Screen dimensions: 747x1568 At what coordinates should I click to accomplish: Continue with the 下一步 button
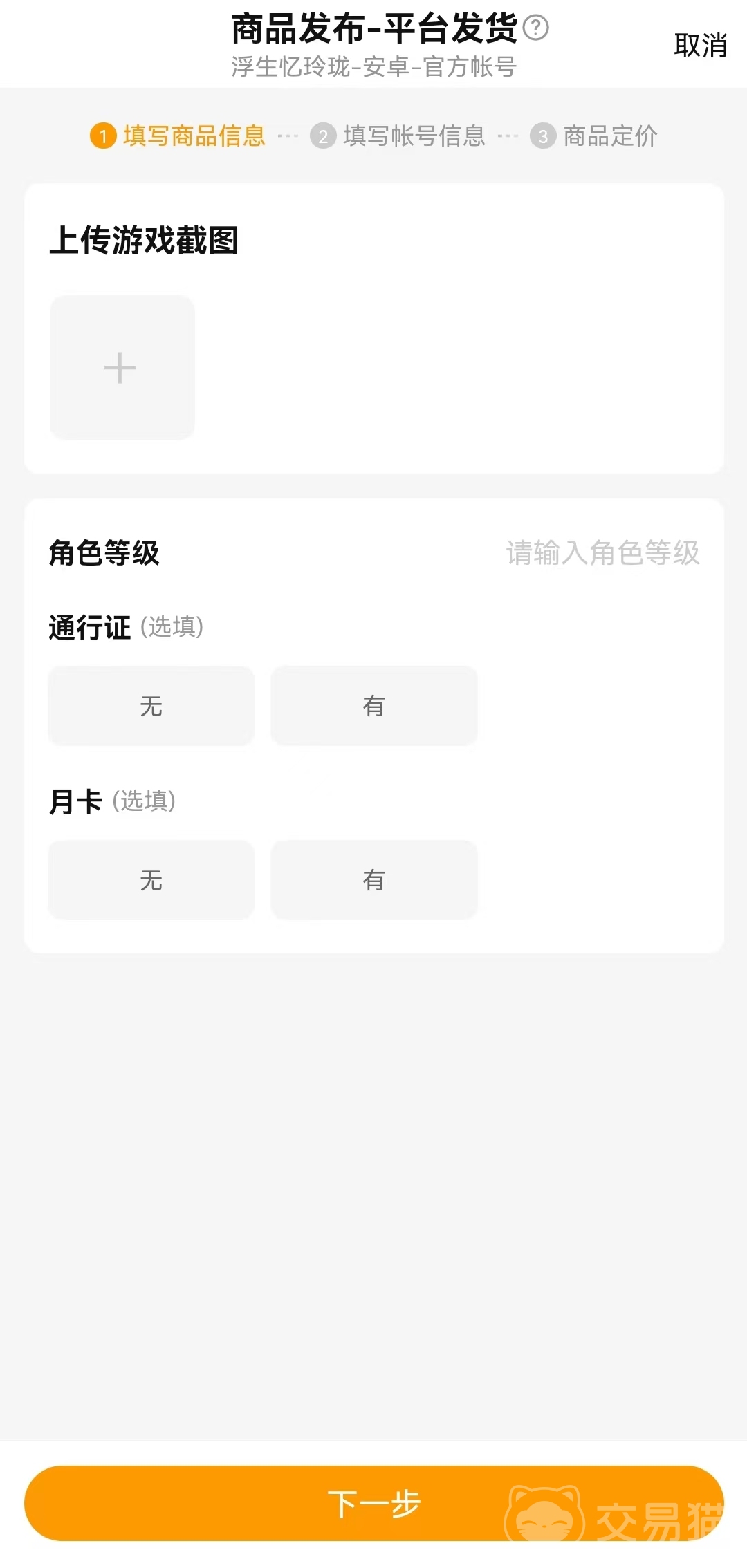click(373, 1503)
